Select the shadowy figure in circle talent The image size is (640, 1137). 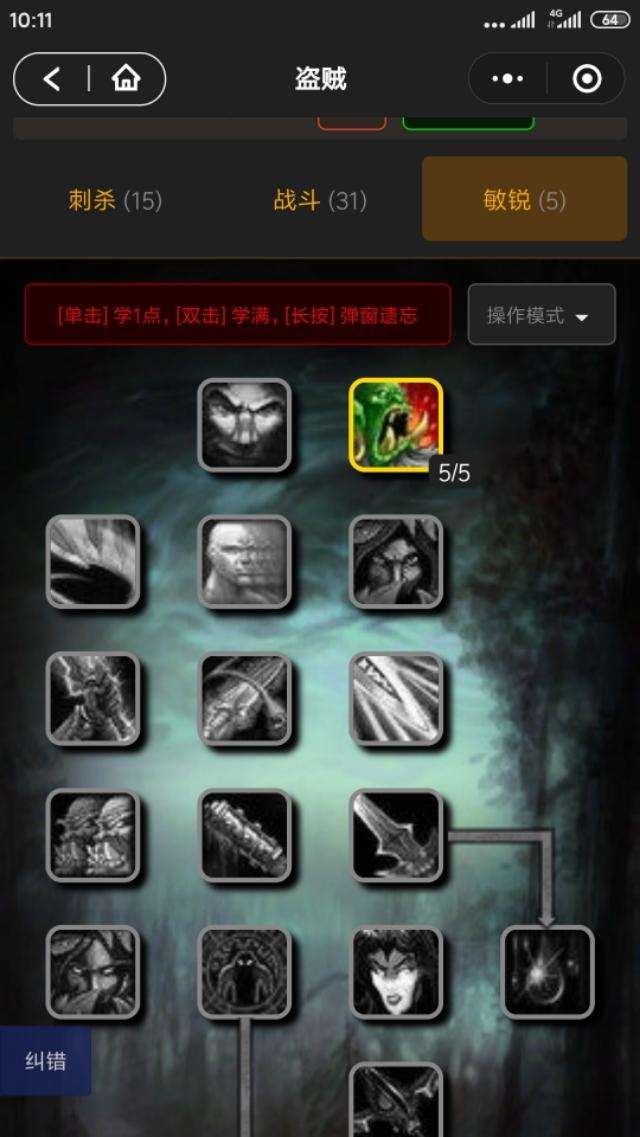[244, 972]
